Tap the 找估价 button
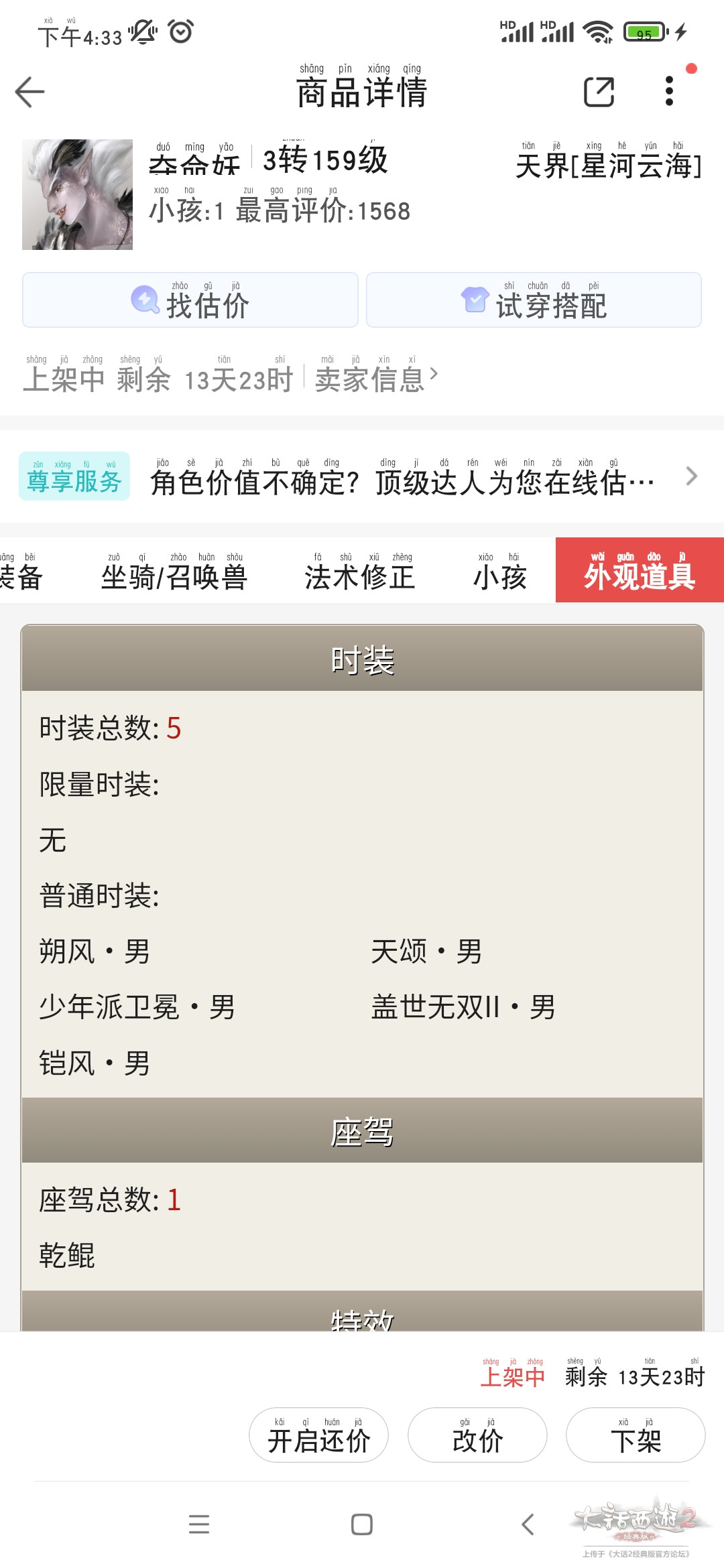724x1568 pixels. pos(190,300)
